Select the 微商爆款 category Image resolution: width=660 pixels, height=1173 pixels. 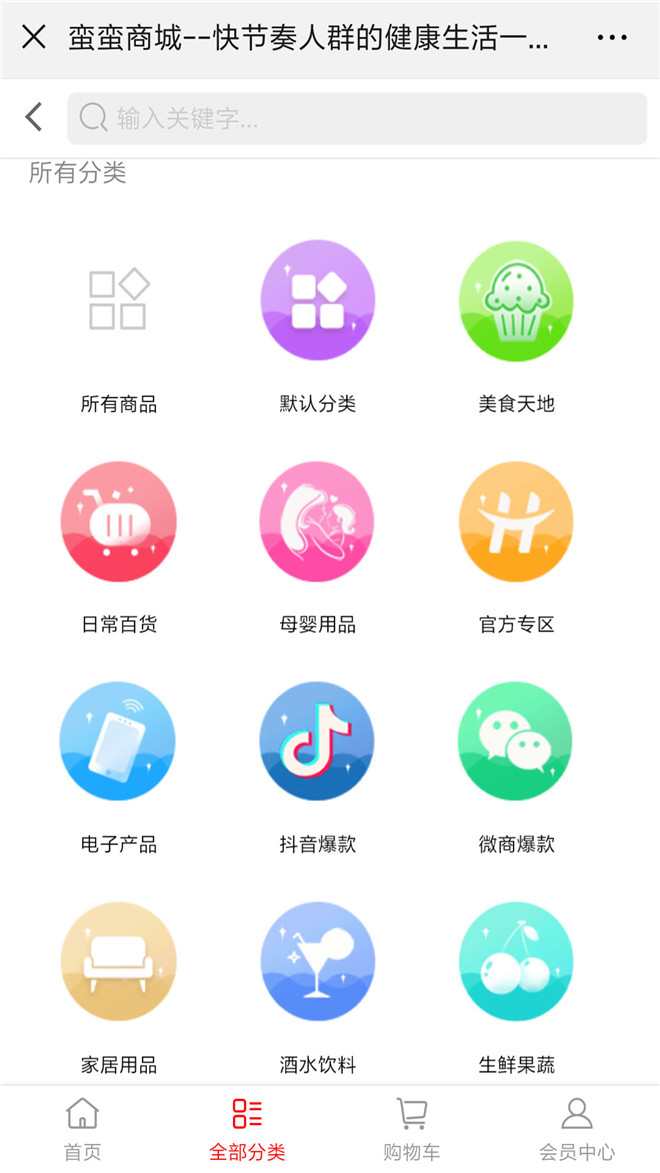pyautogui.click(x=516, y=741)
